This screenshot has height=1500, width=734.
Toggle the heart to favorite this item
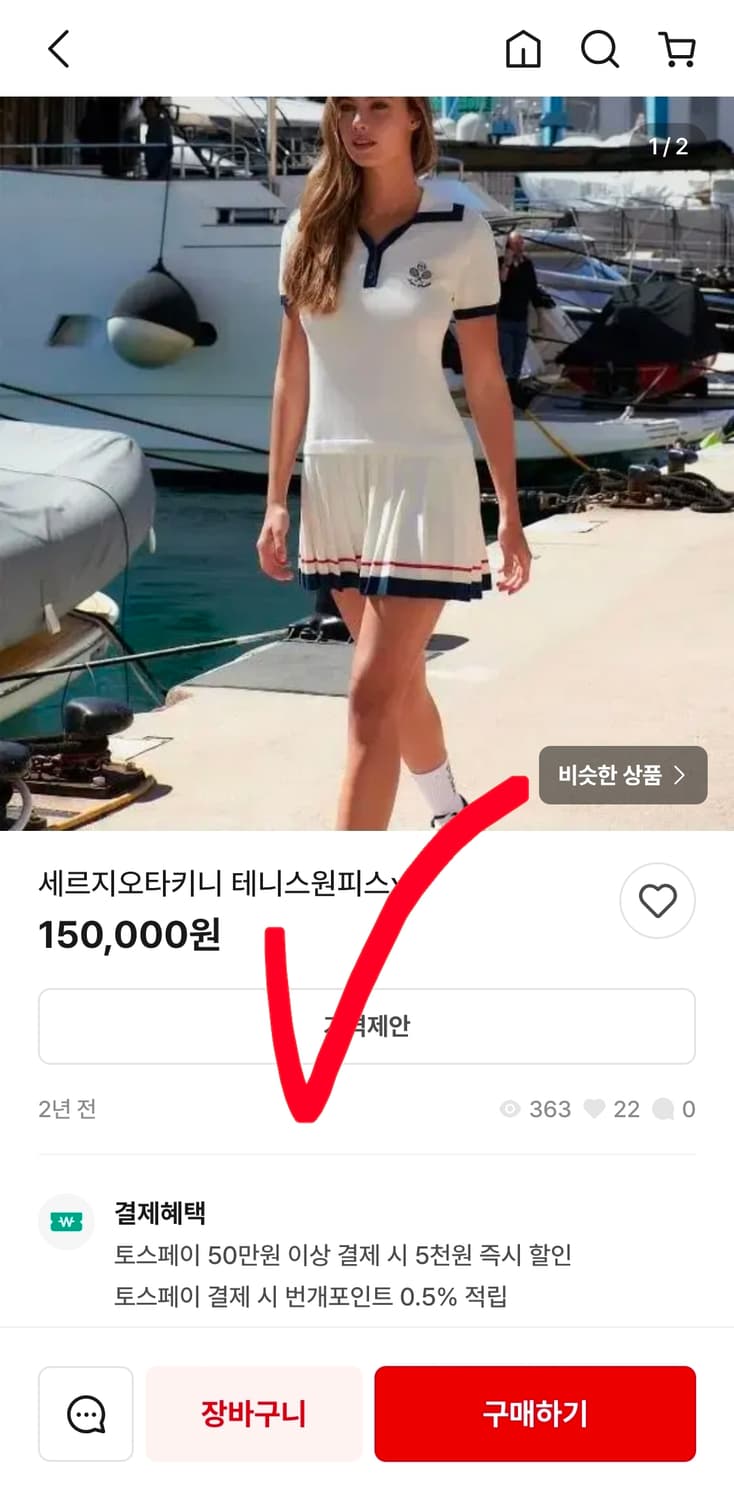click(x=657, y=900)
